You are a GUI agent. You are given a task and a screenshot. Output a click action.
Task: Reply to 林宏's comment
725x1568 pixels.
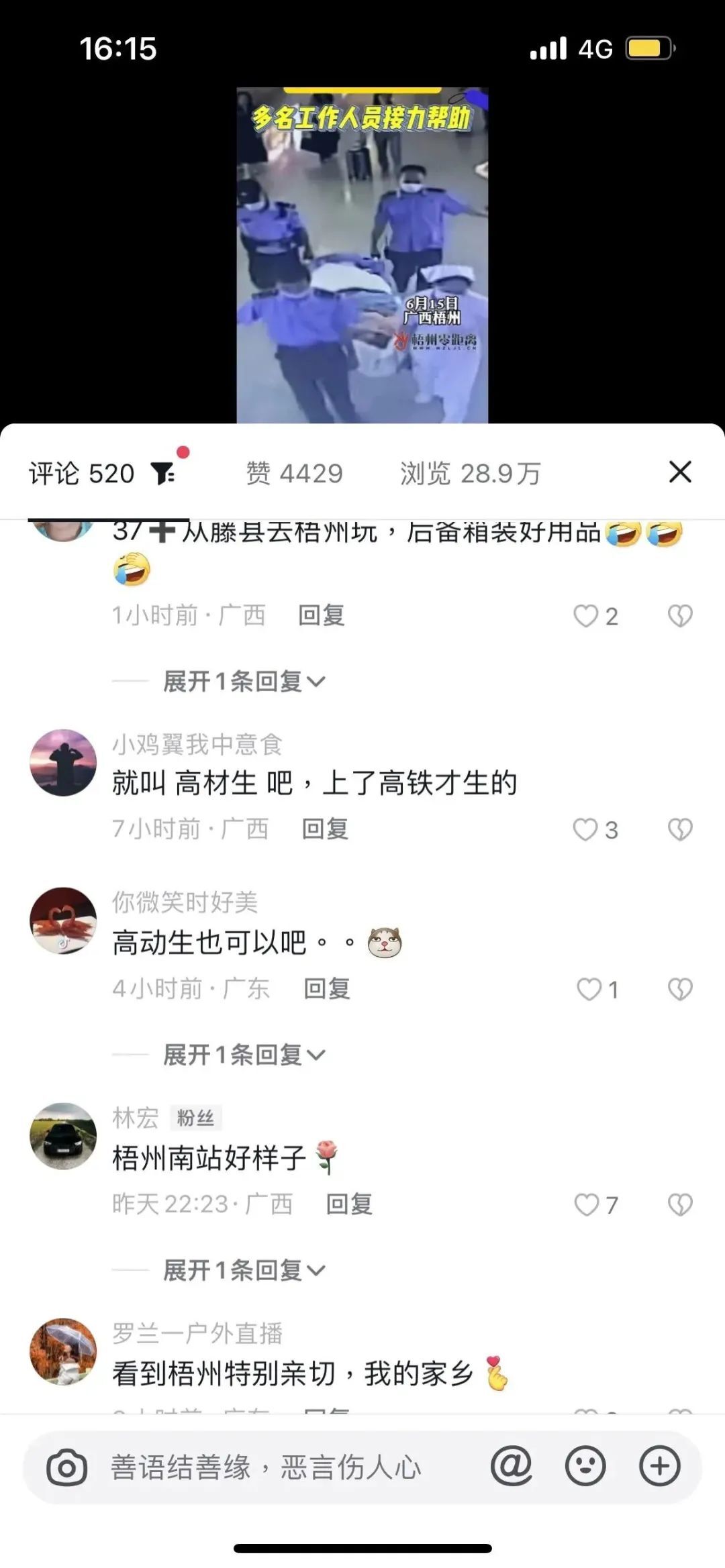point(348,1204)
